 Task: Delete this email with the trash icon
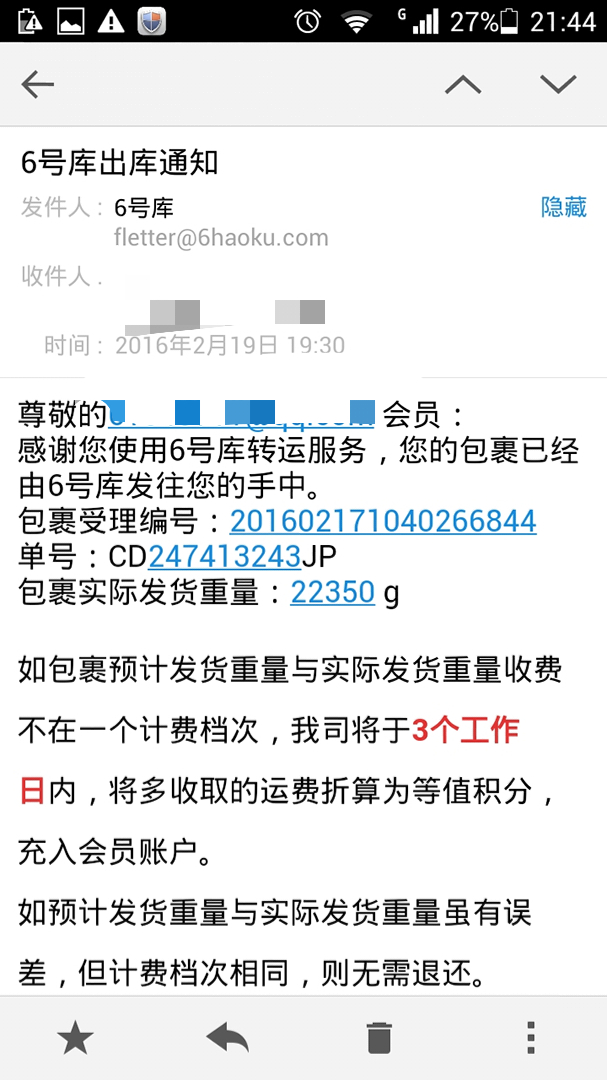pos(379,1038)
